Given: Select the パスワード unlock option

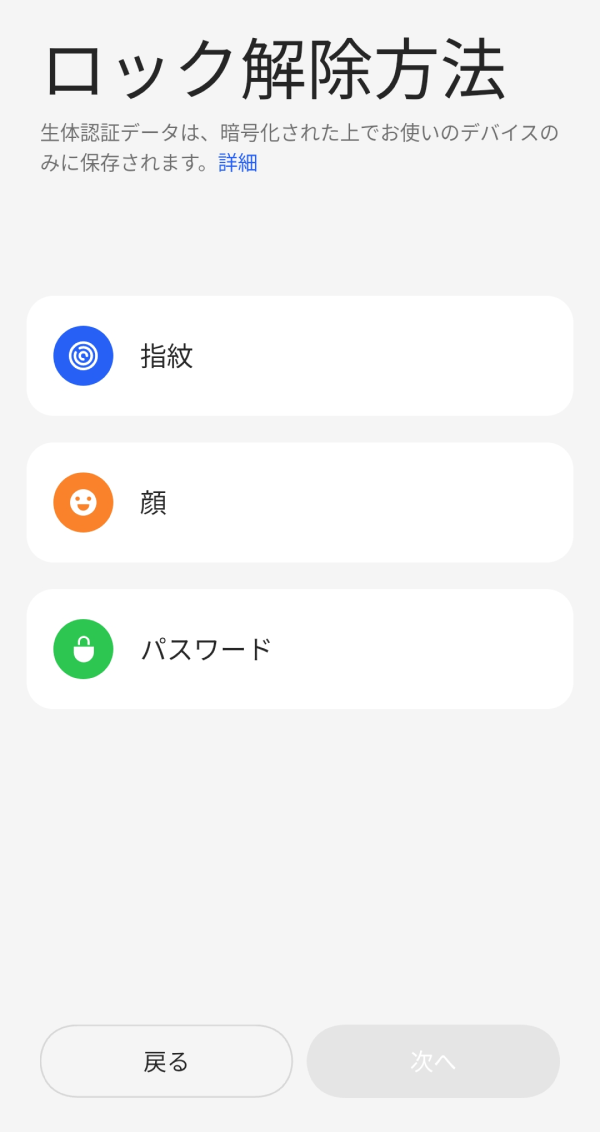Looking at the screenshot, I should (300, 649).
